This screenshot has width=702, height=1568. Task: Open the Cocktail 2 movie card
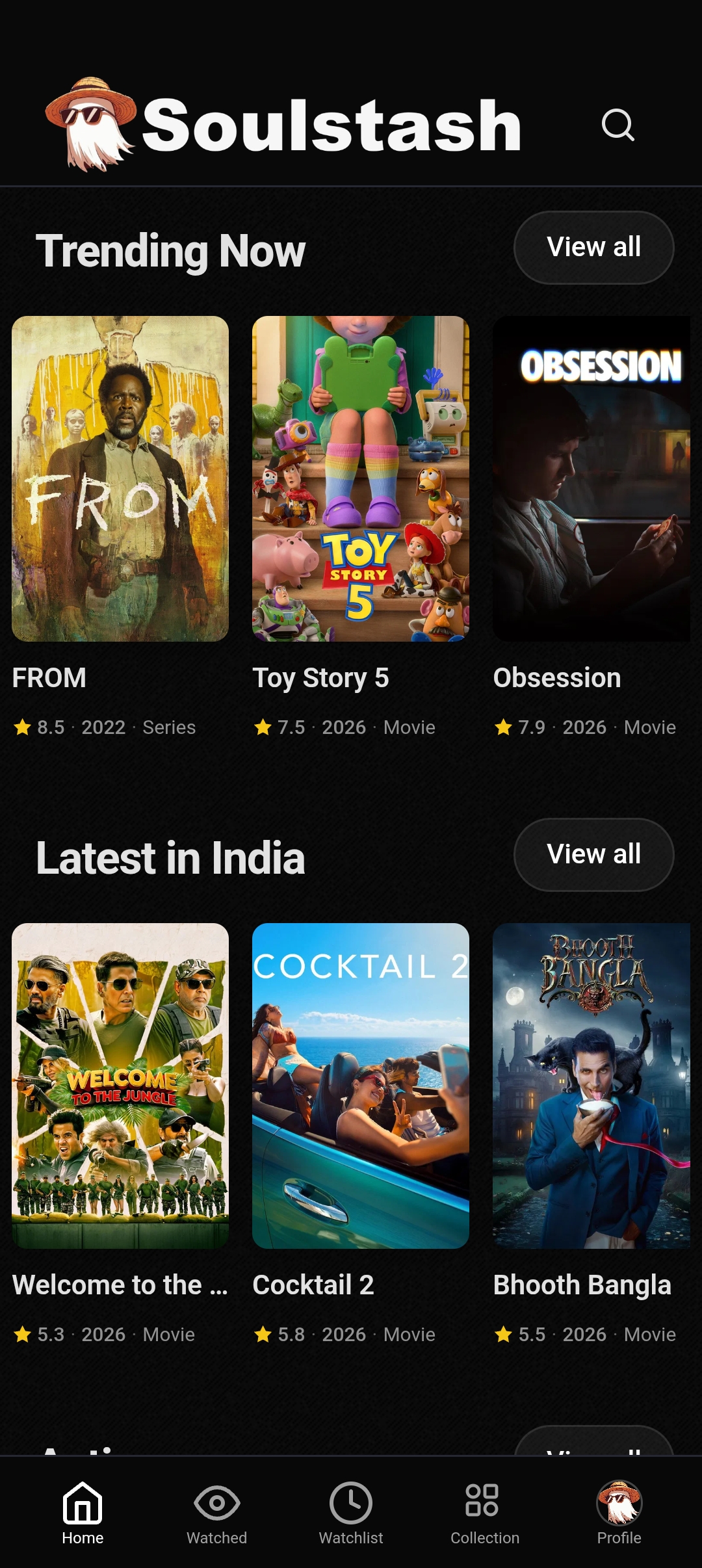(361, 1135)
